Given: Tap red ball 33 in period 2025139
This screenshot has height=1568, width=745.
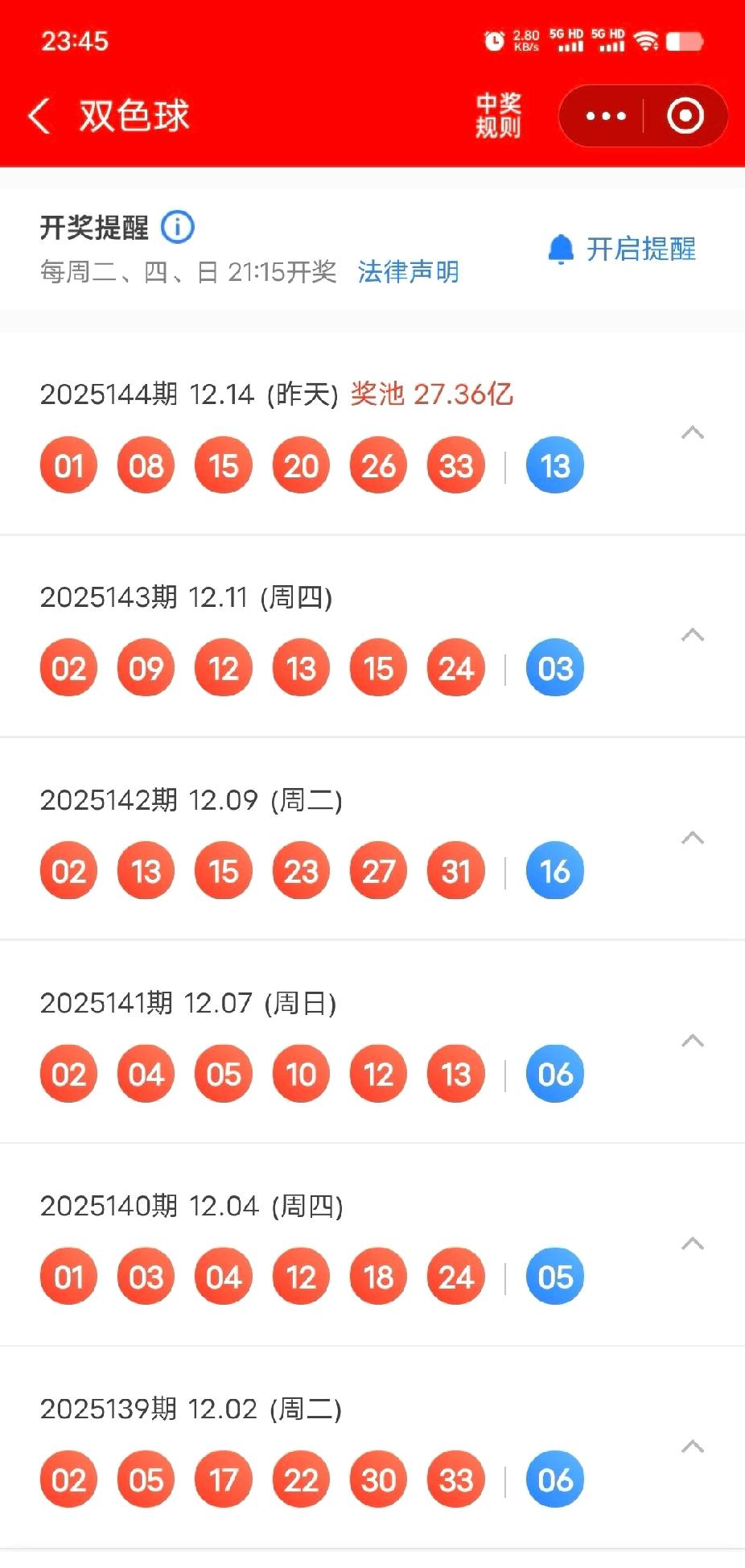Looking at the screenshot, I should point(455,1479).
